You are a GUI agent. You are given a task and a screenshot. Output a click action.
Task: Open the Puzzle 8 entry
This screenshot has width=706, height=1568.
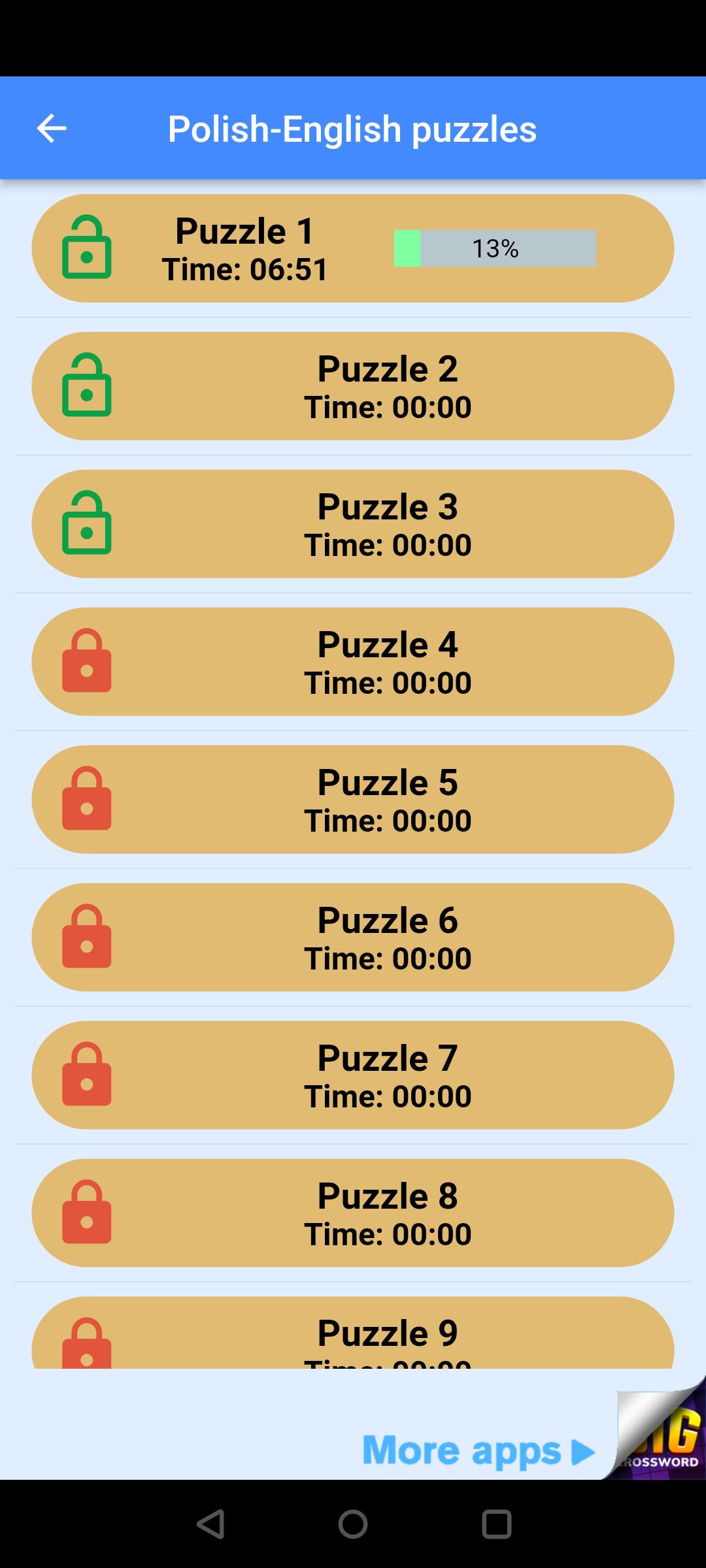[x=353, y=1213]
